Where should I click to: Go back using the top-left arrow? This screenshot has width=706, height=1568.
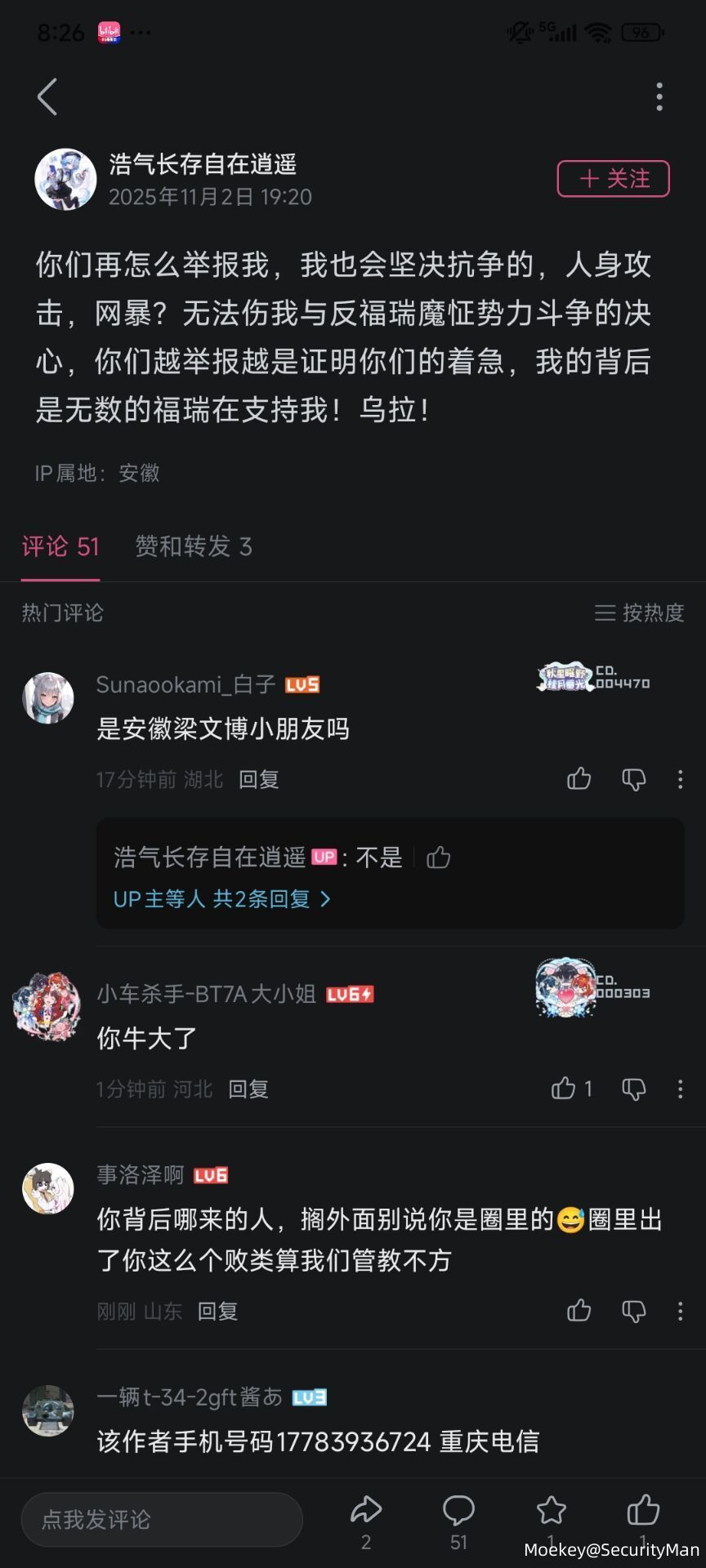coord(47,97)
